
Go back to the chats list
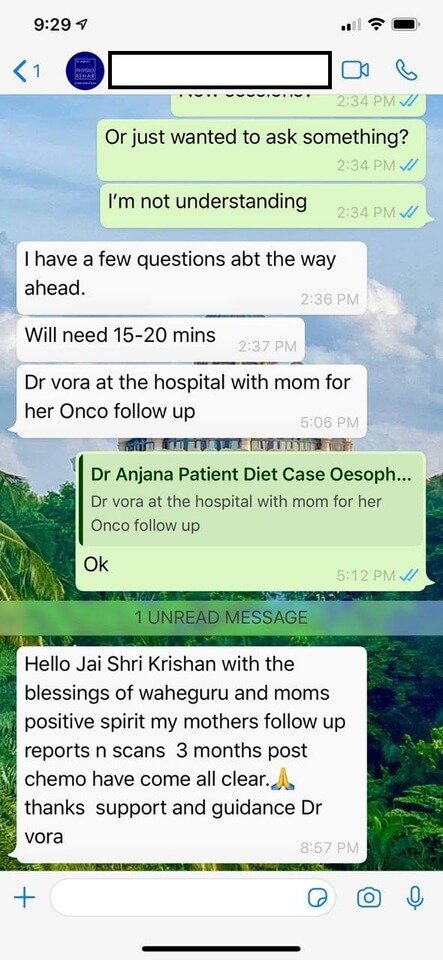(x=26, y=72)
